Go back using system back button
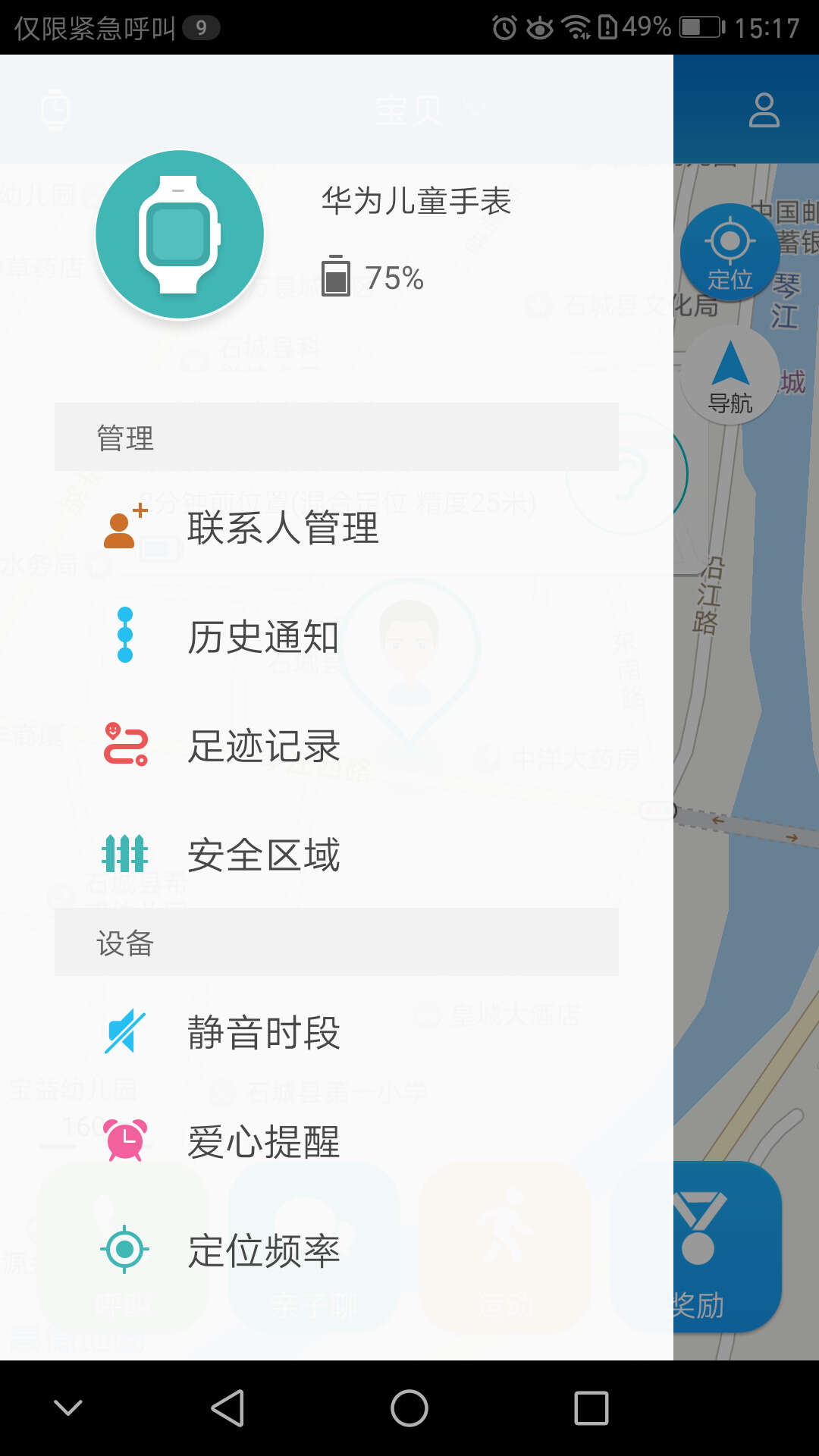Screen dimensions: 819x1456 pos(227,1408)
